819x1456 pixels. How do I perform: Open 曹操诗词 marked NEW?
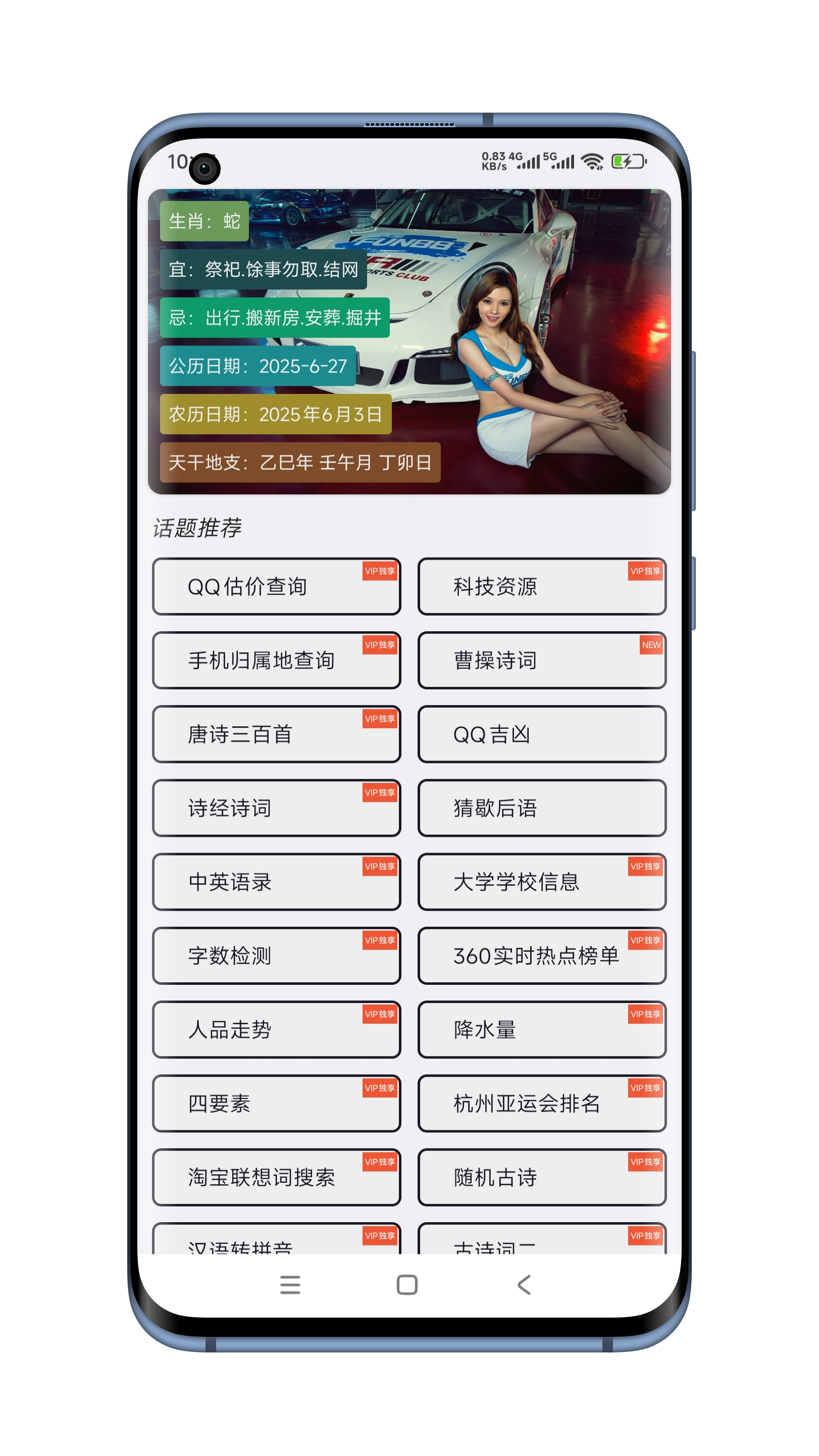pos(541,660)
